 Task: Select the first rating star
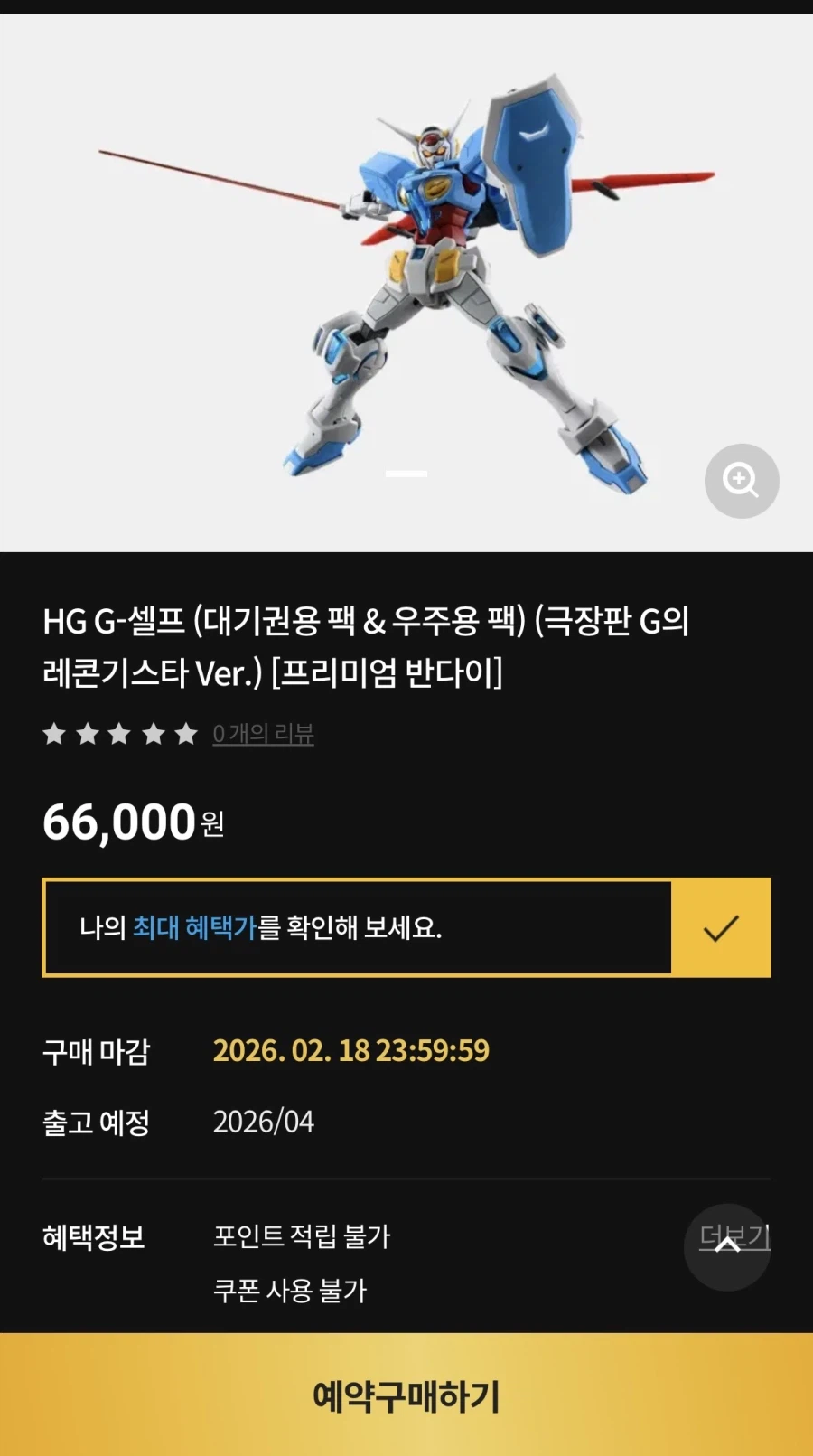(x=53, y=734)
